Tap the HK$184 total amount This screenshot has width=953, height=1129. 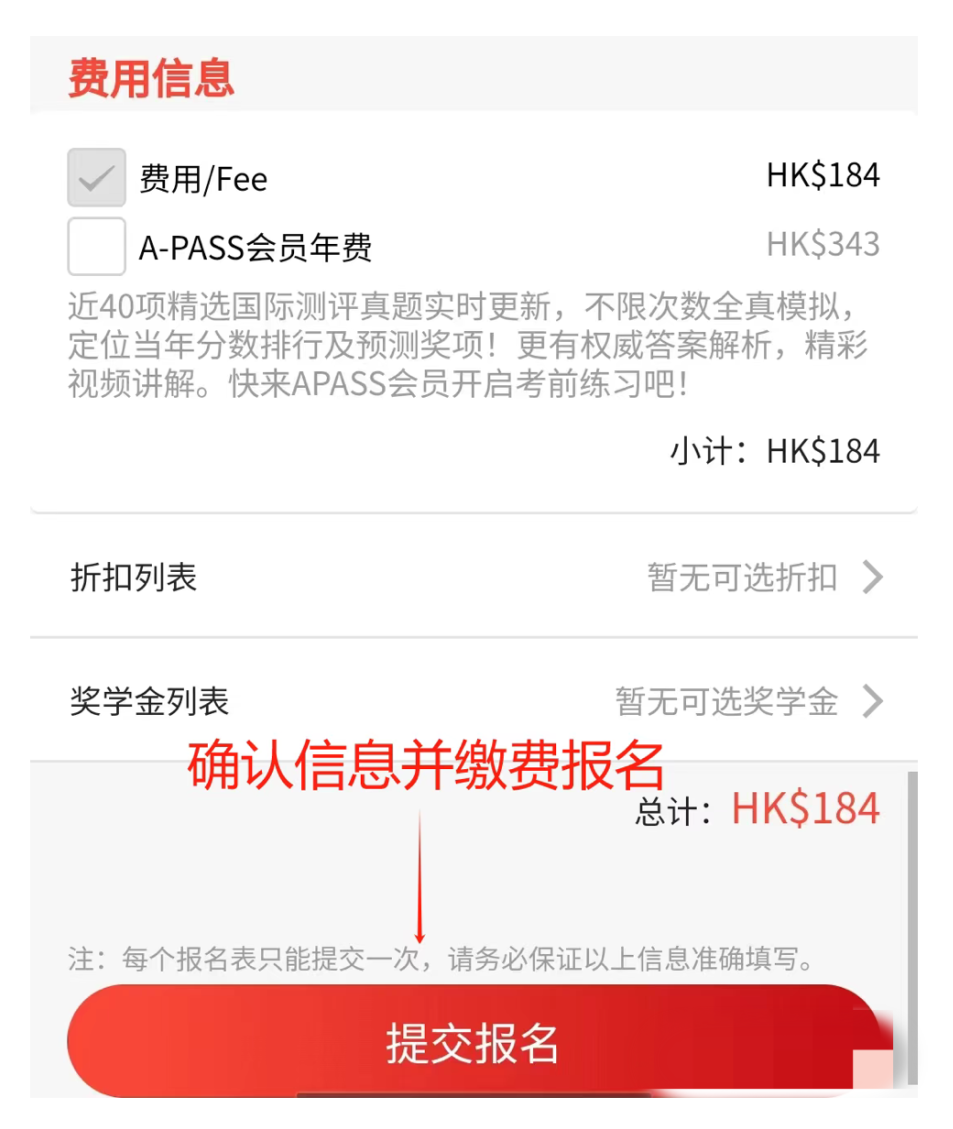point(806,807)
